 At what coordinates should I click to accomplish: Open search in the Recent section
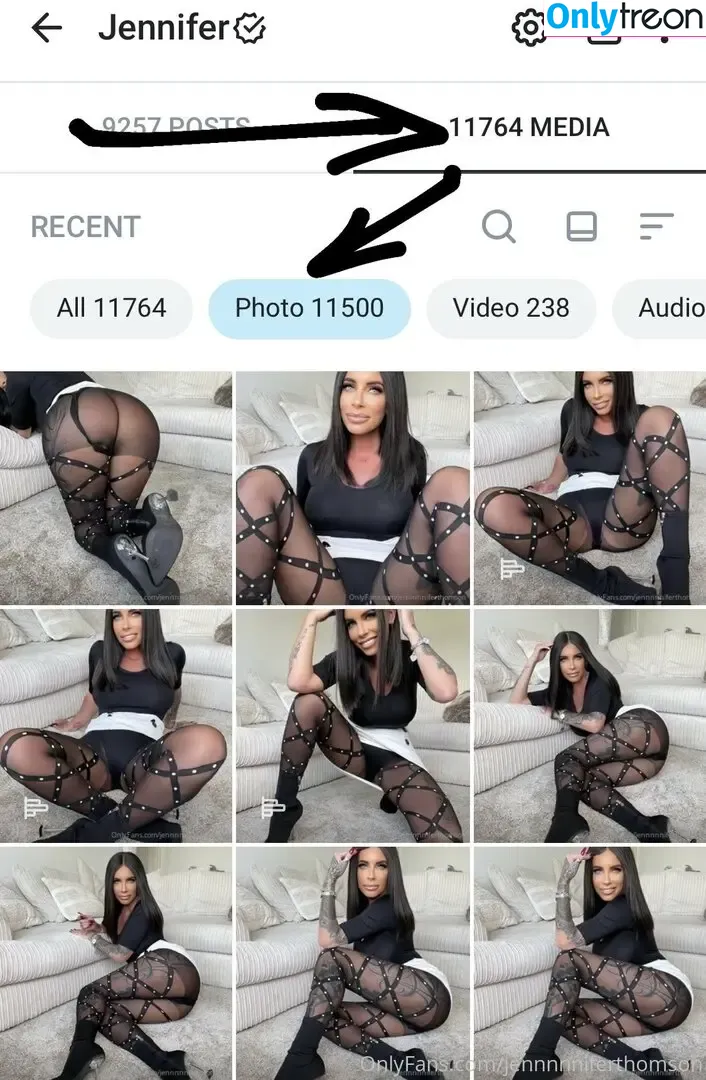(x=498, y=227)
